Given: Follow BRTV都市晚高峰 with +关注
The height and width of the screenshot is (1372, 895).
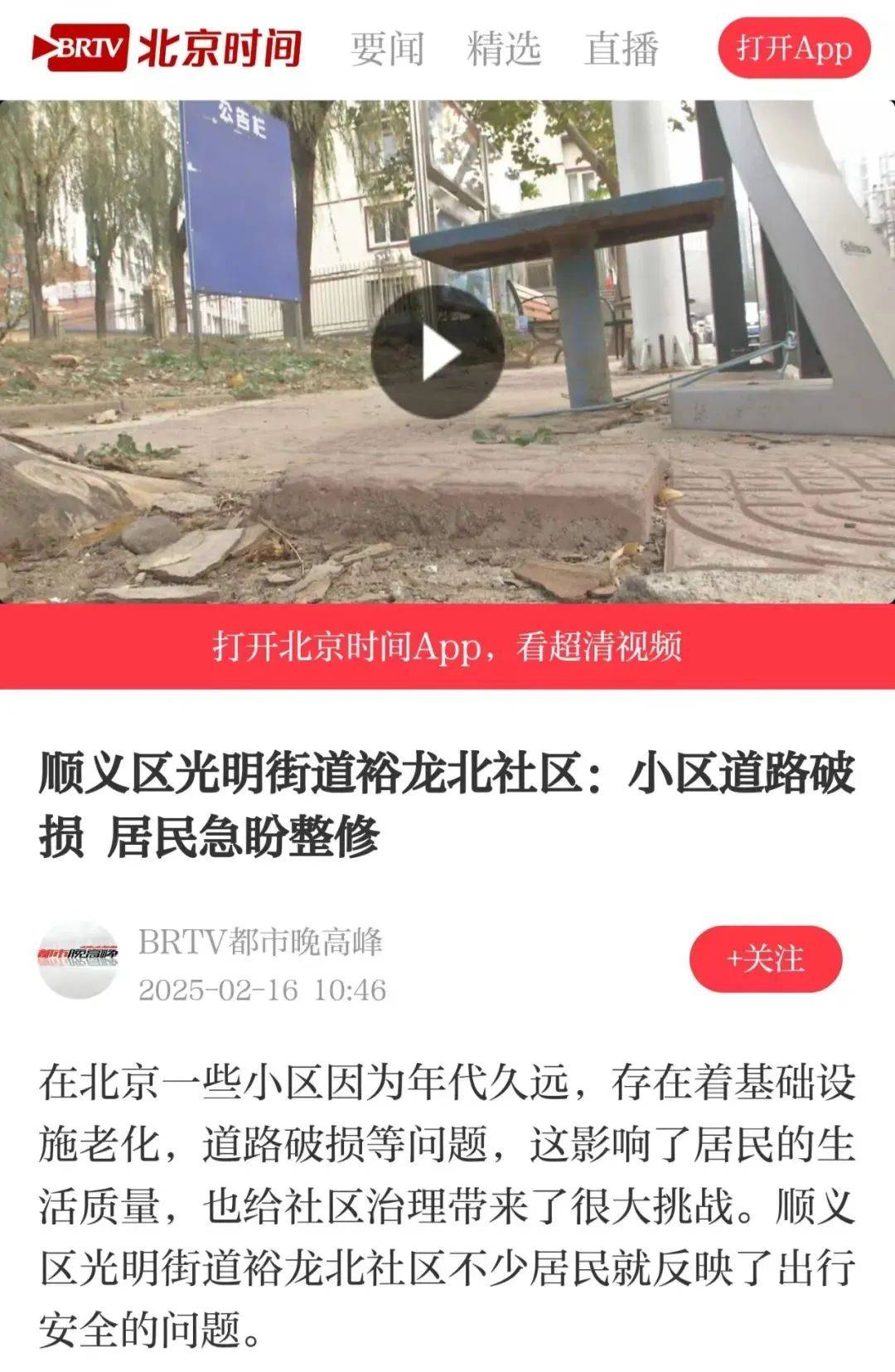Looking at the screenshot, I should [765, 959].
